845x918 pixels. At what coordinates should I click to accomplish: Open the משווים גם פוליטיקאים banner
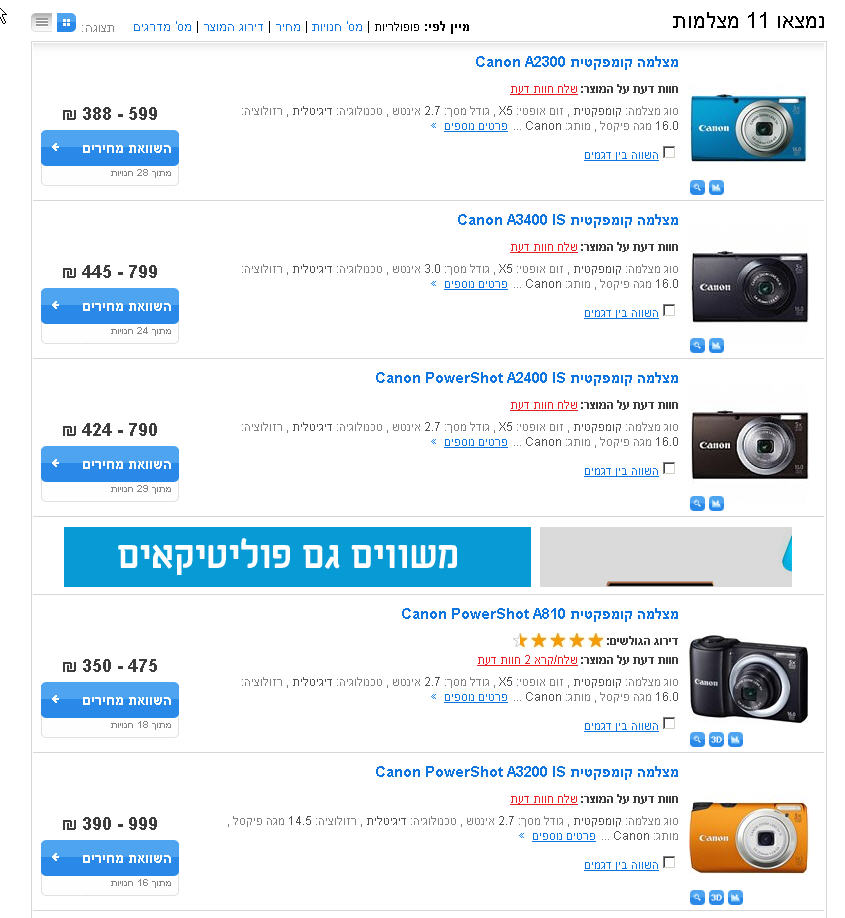coord(297,556)
